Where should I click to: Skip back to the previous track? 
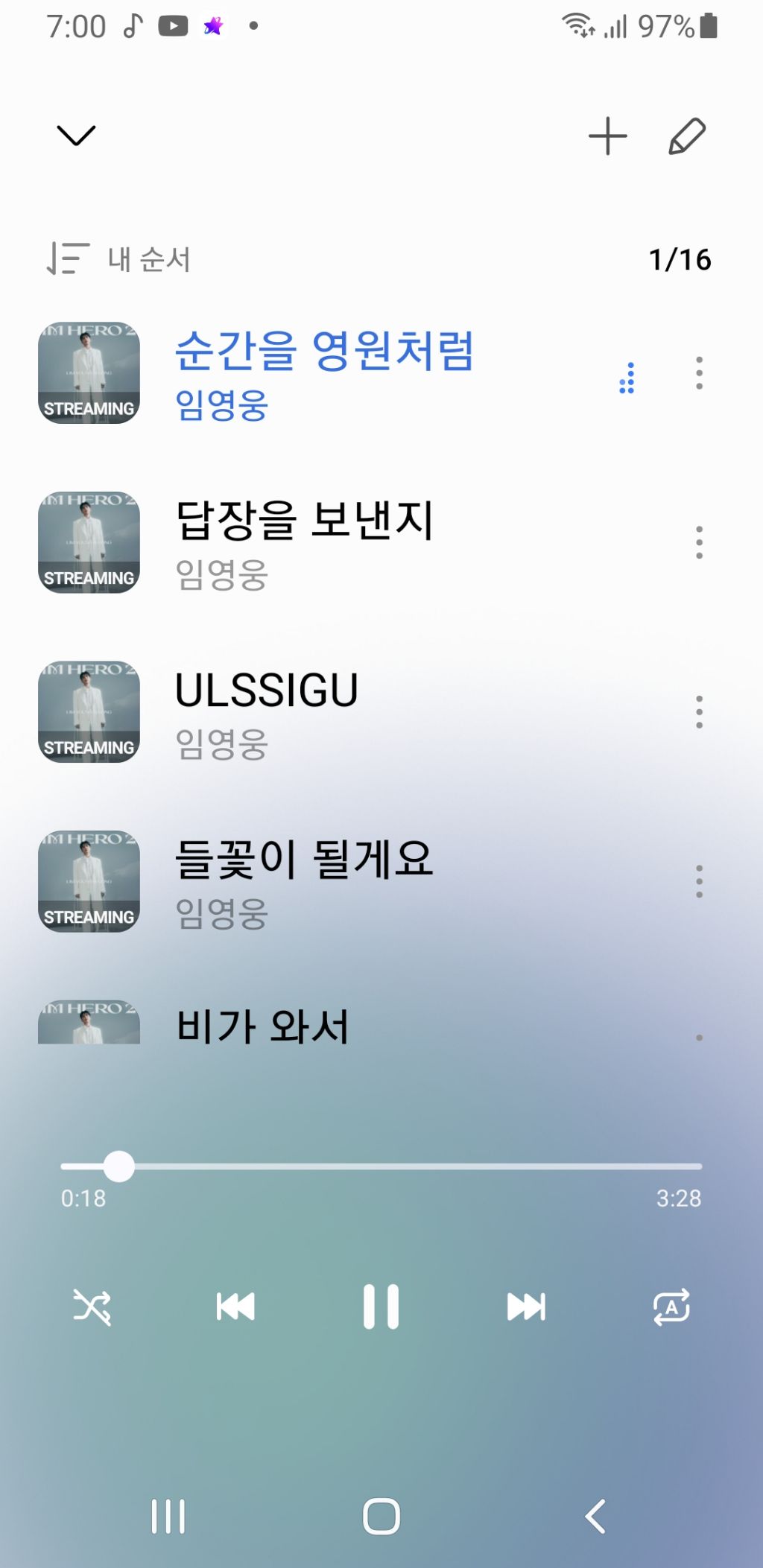235,1307
